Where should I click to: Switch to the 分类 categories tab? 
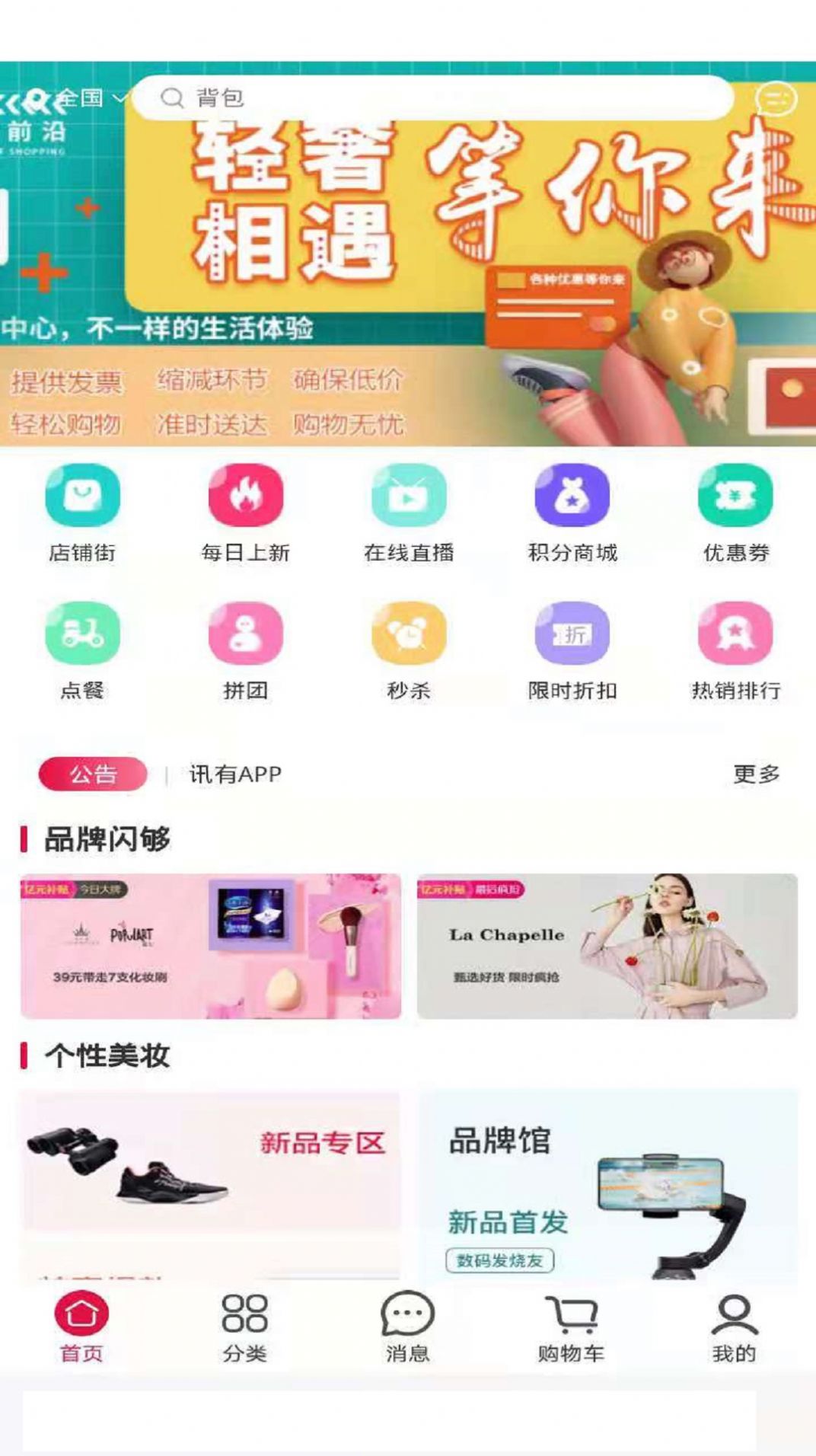pyautogui.click(x=244, y=1327)
